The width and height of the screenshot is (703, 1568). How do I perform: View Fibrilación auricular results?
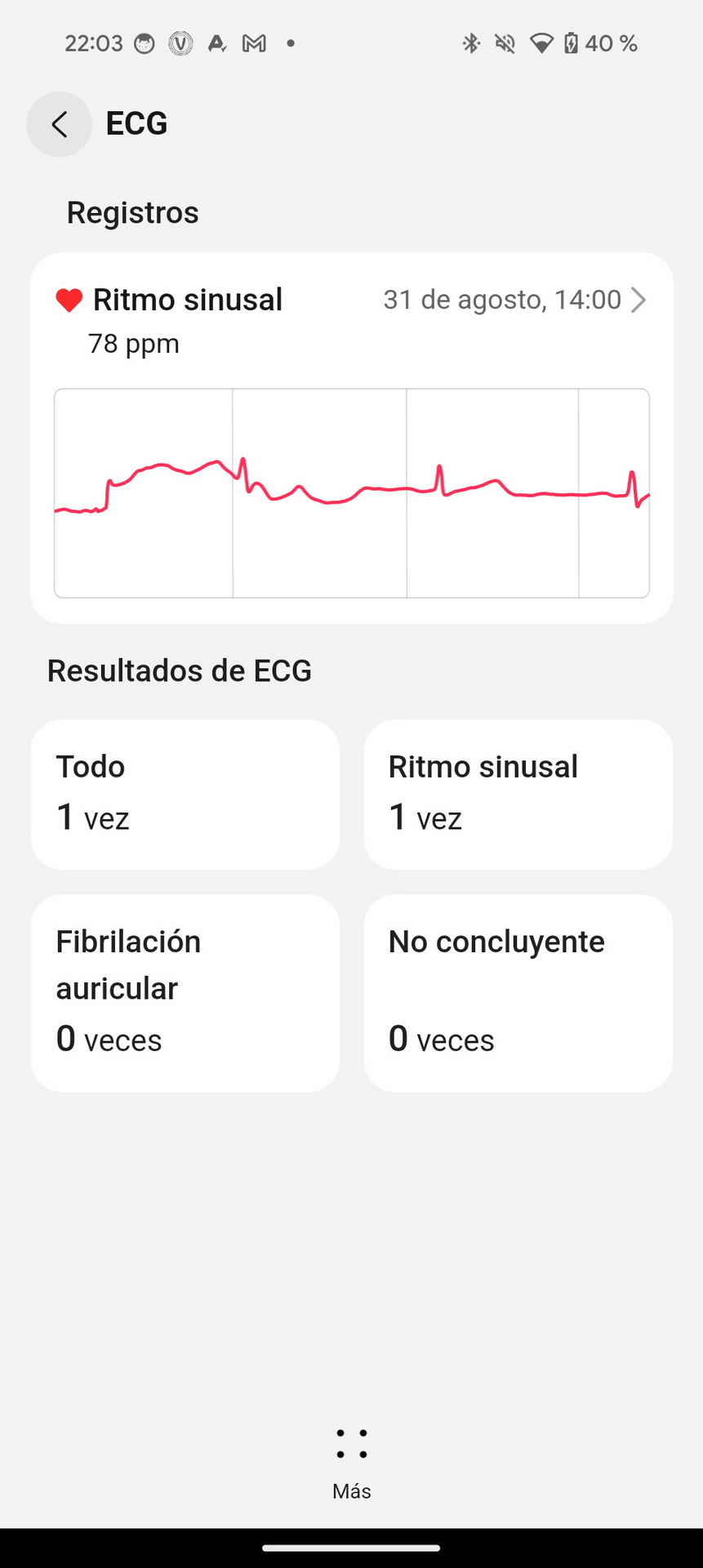point(185,992)
